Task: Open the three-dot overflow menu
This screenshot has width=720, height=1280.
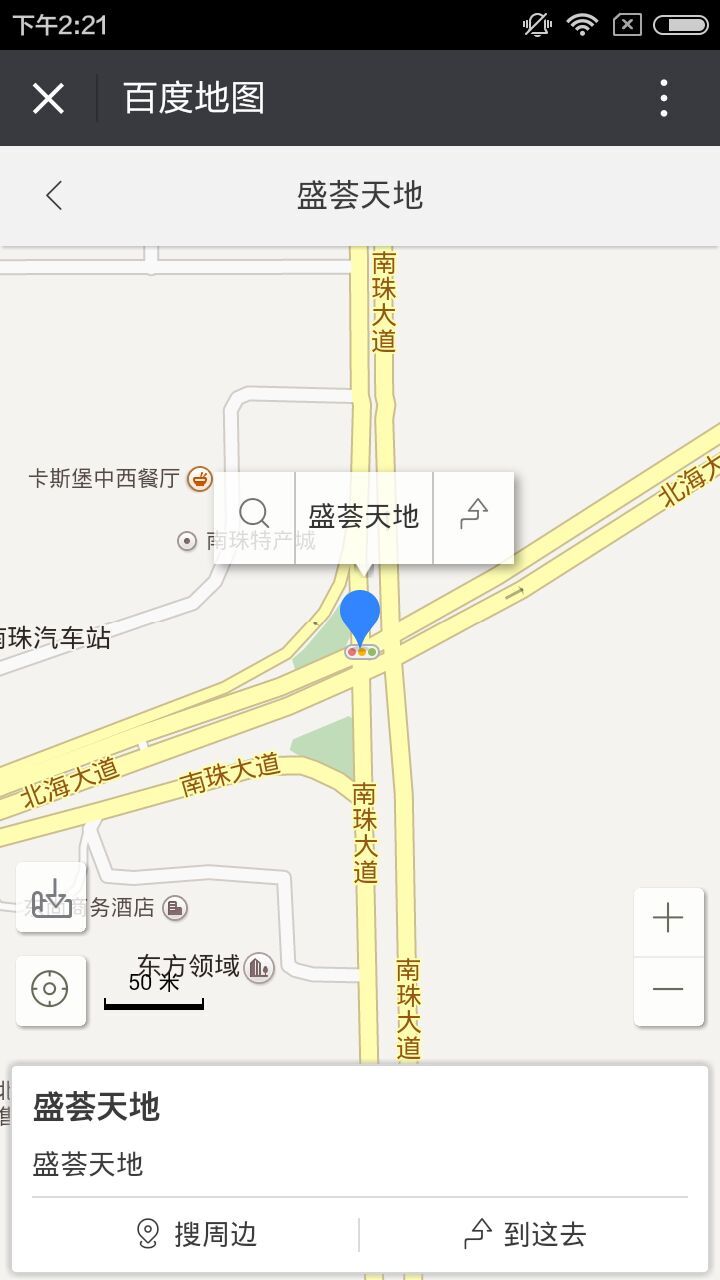Action: coord(663,98)
